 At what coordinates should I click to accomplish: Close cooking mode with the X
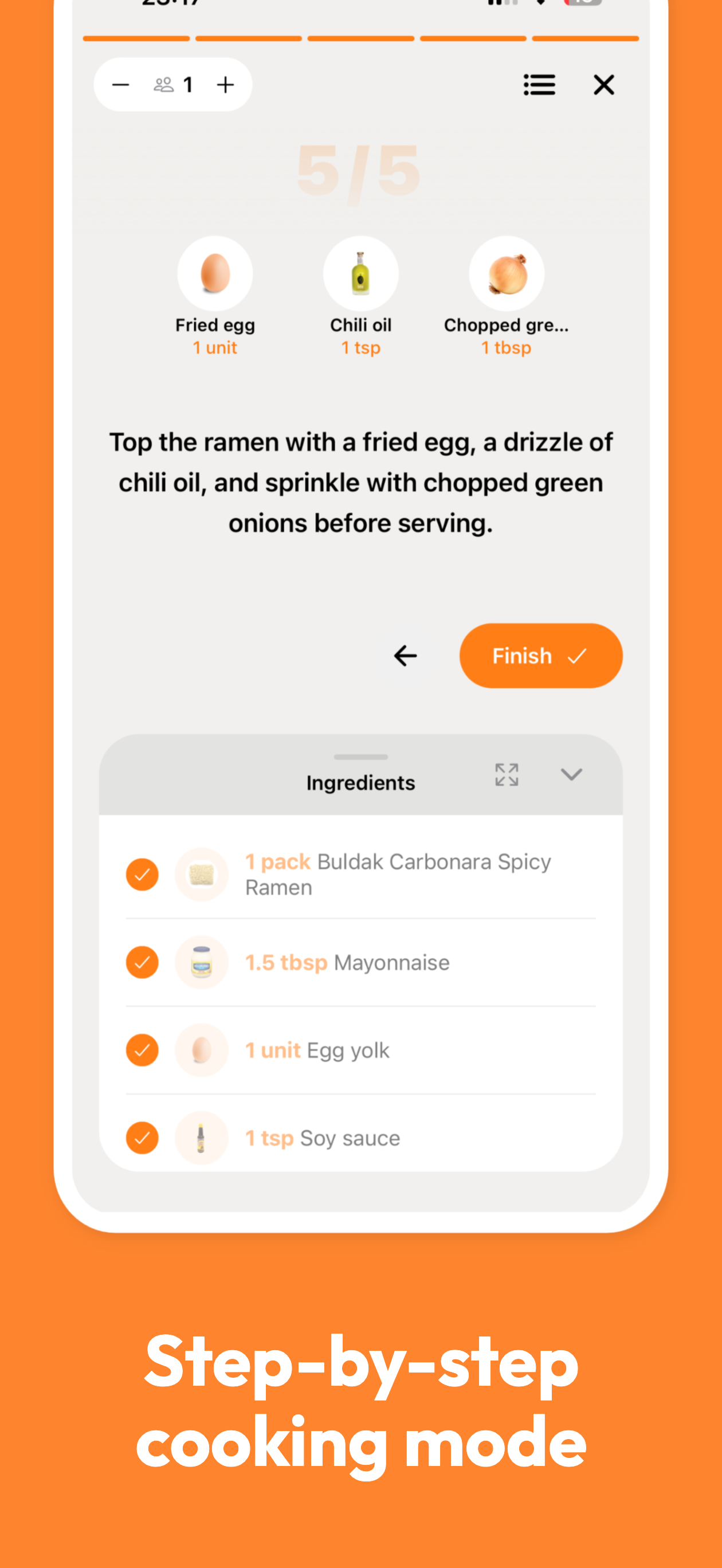pos(603,85)
